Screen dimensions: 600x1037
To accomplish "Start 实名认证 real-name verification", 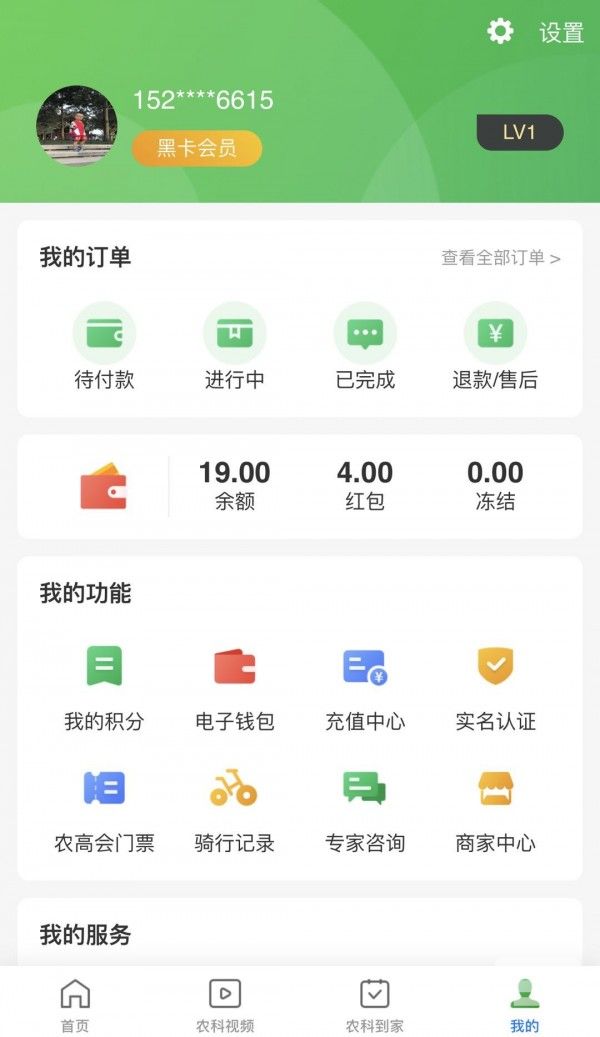I will [495, 687].
